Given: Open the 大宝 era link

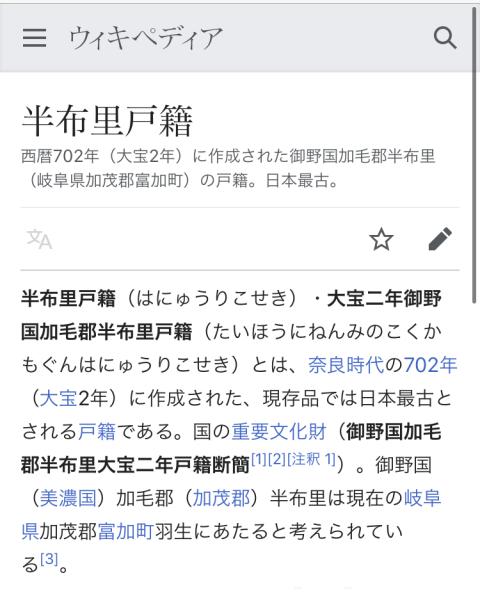Looking at the screenshot, I should tap(58, 398).
